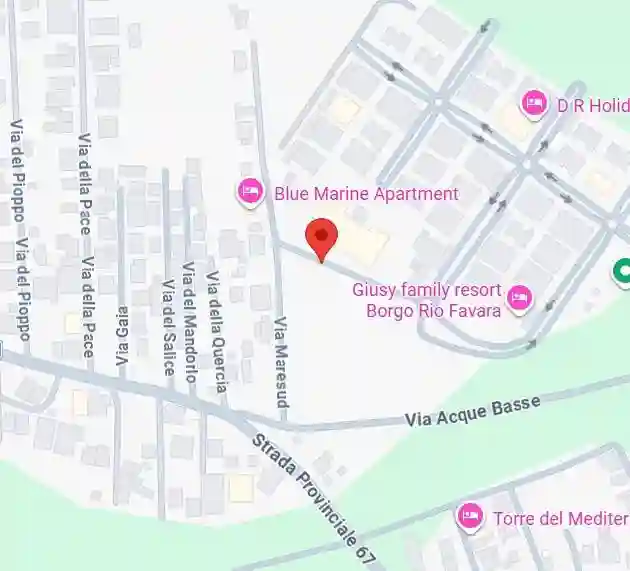The height and width of the screenshot is (571, 630).
Task: Open the Torre del Mediterraneo hotel pin
Action: 470,517
